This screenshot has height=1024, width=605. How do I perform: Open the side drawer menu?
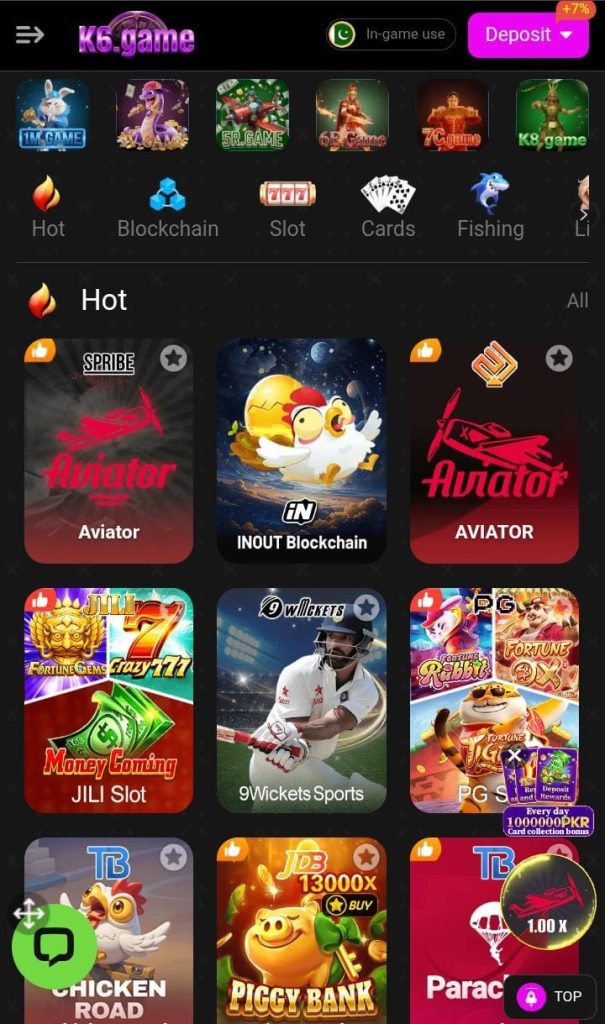click(x=30, y=35)
